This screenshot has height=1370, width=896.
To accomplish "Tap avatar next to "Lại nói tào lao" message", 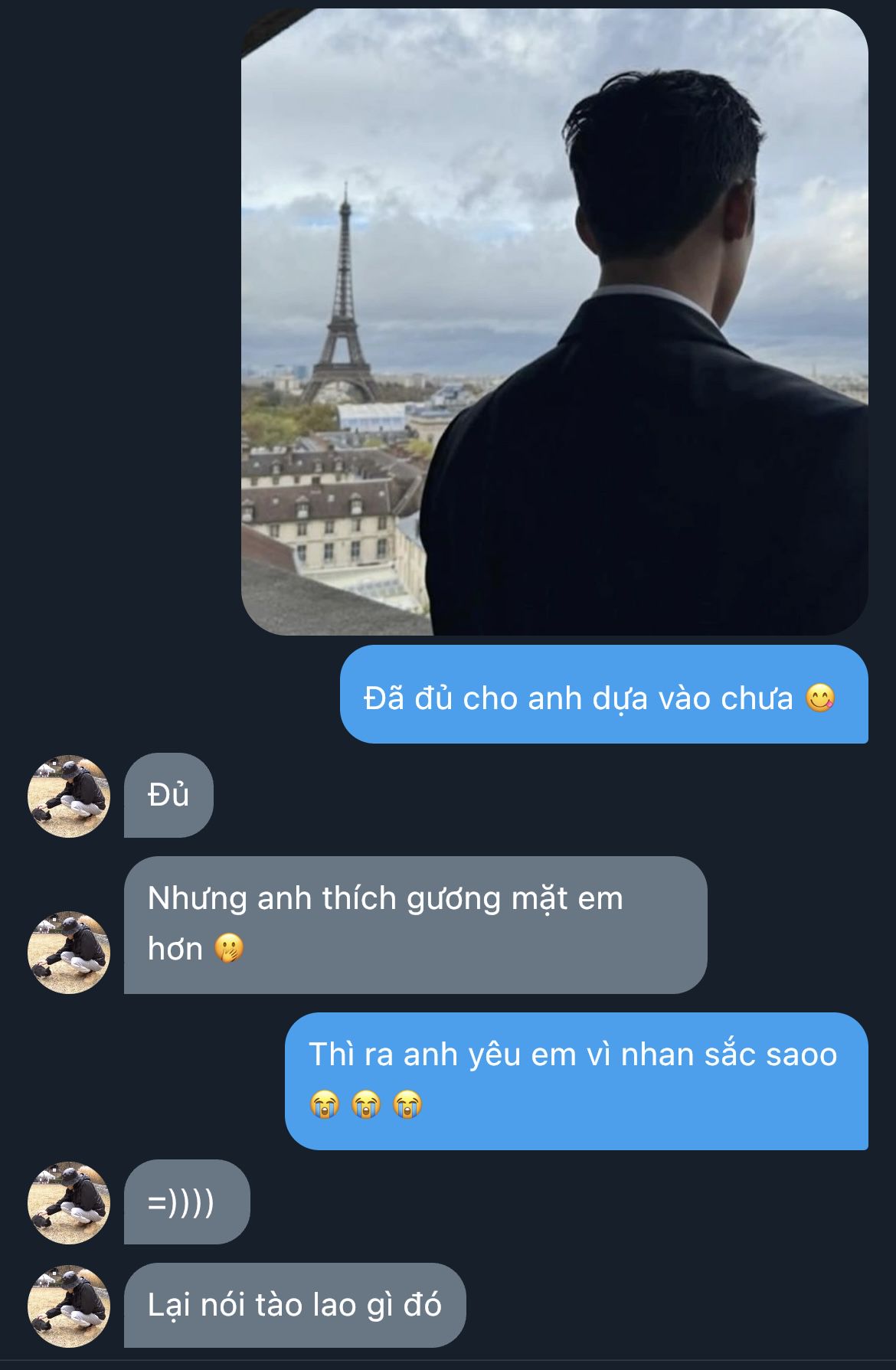I will pyautogui.click(x=69, y=1306).
